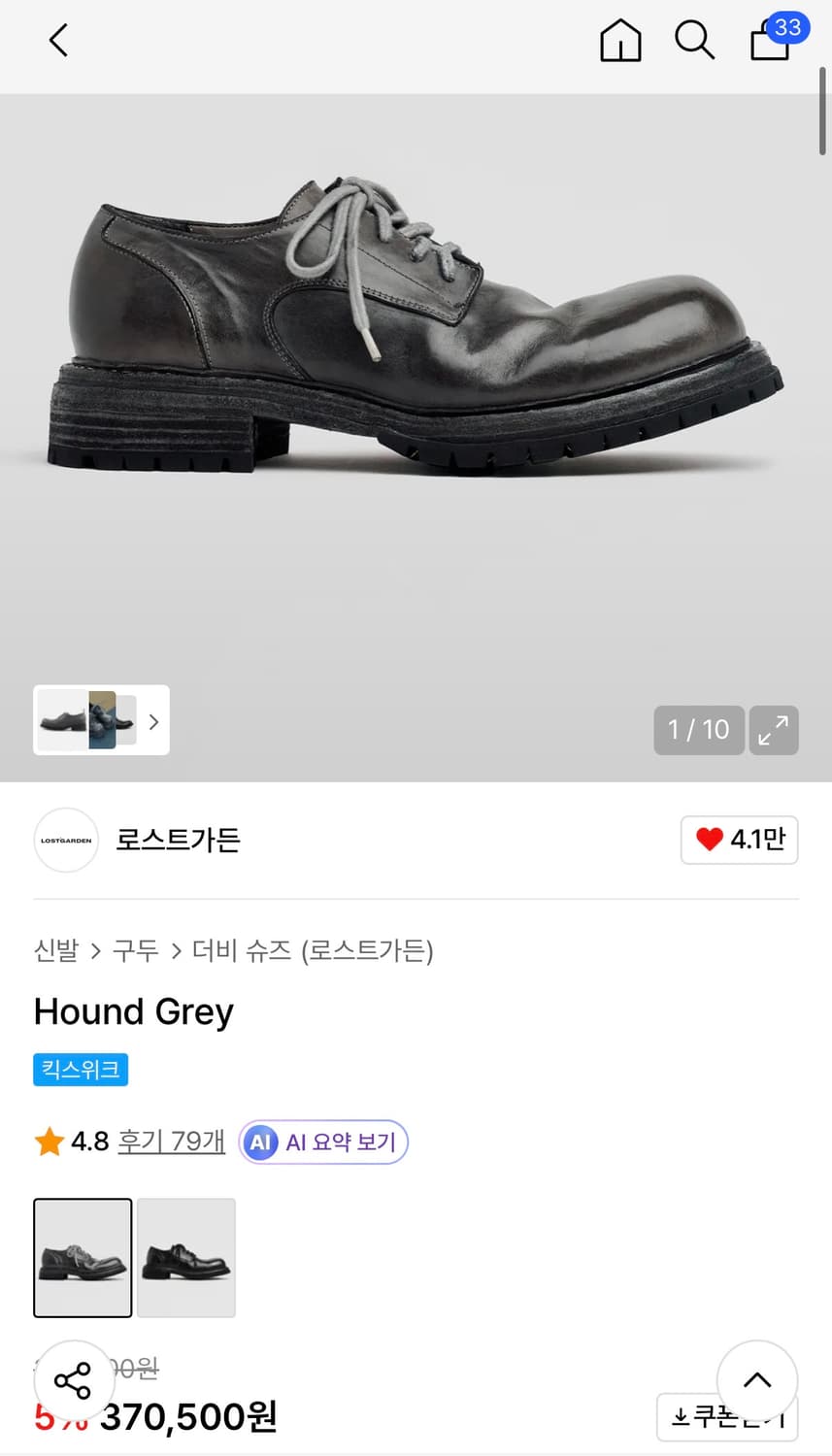View the cart showing 33 items
Viewport: 832px width, 1456px height.
pyautogui.click(x=770, y=44)
